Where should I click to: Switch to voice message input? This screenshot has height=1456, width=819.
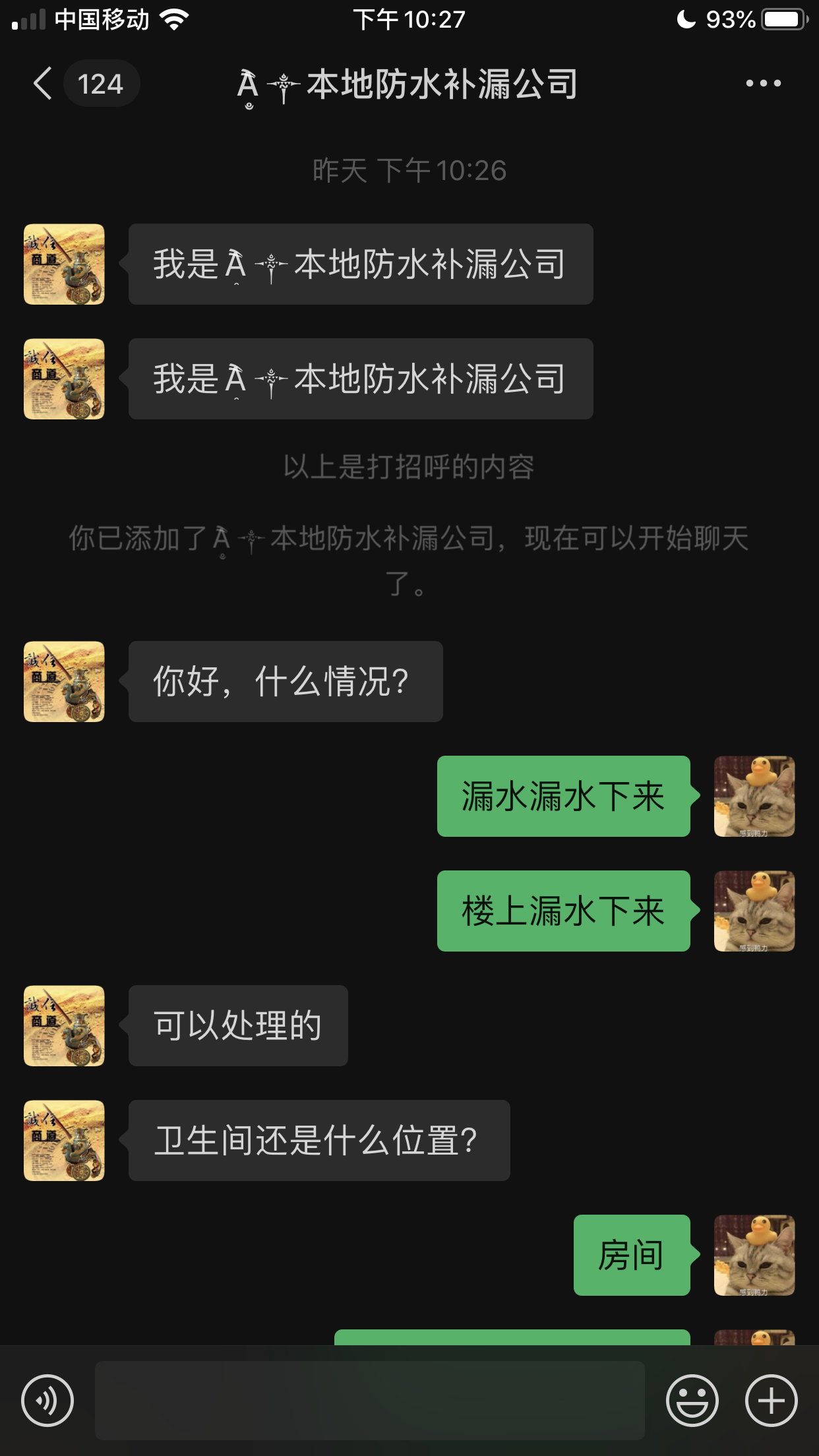coord(47,1400)
